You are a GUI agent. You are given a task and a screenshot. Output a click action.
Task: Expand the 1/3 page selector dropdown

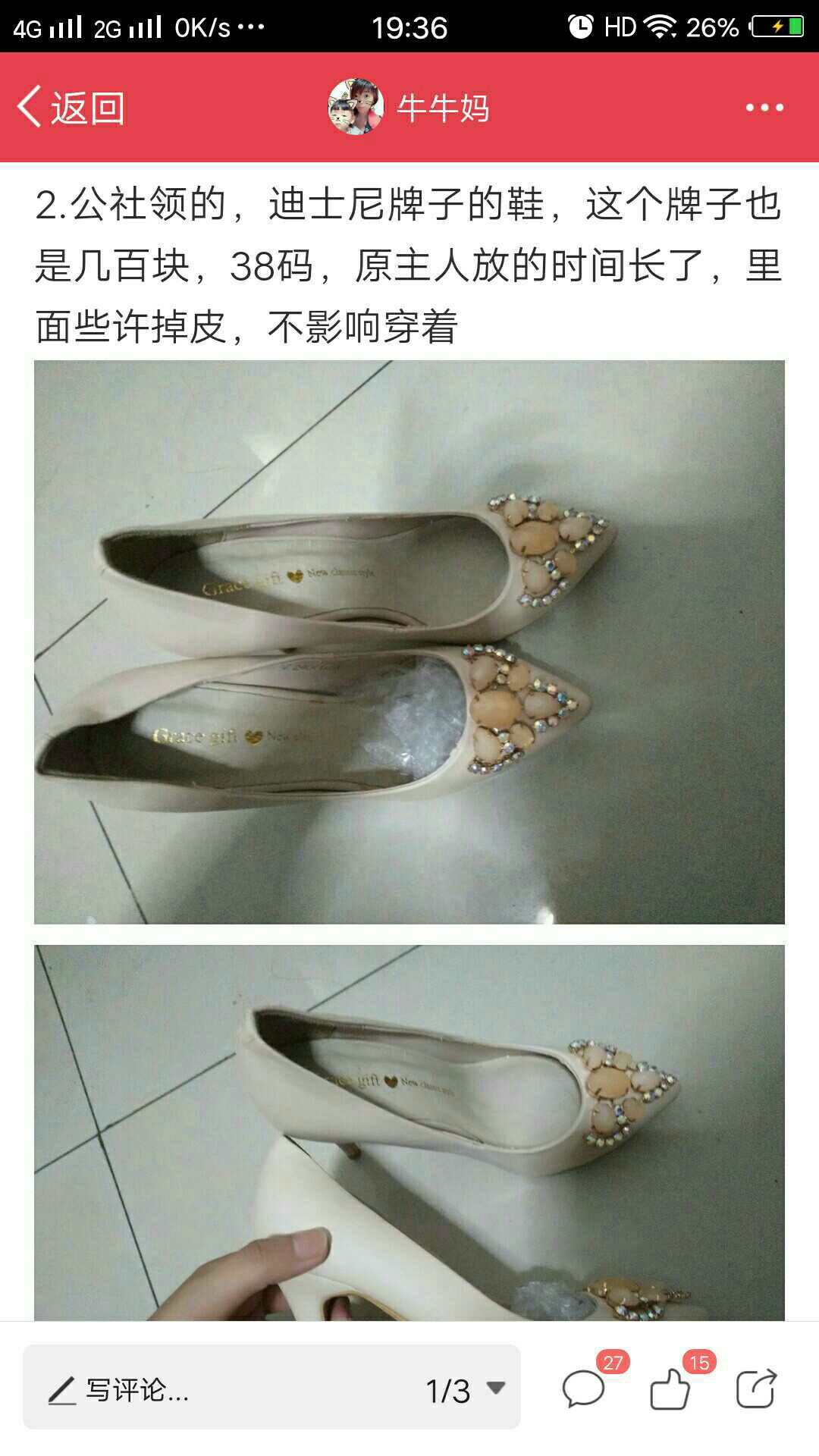[x=464, y=1390]
